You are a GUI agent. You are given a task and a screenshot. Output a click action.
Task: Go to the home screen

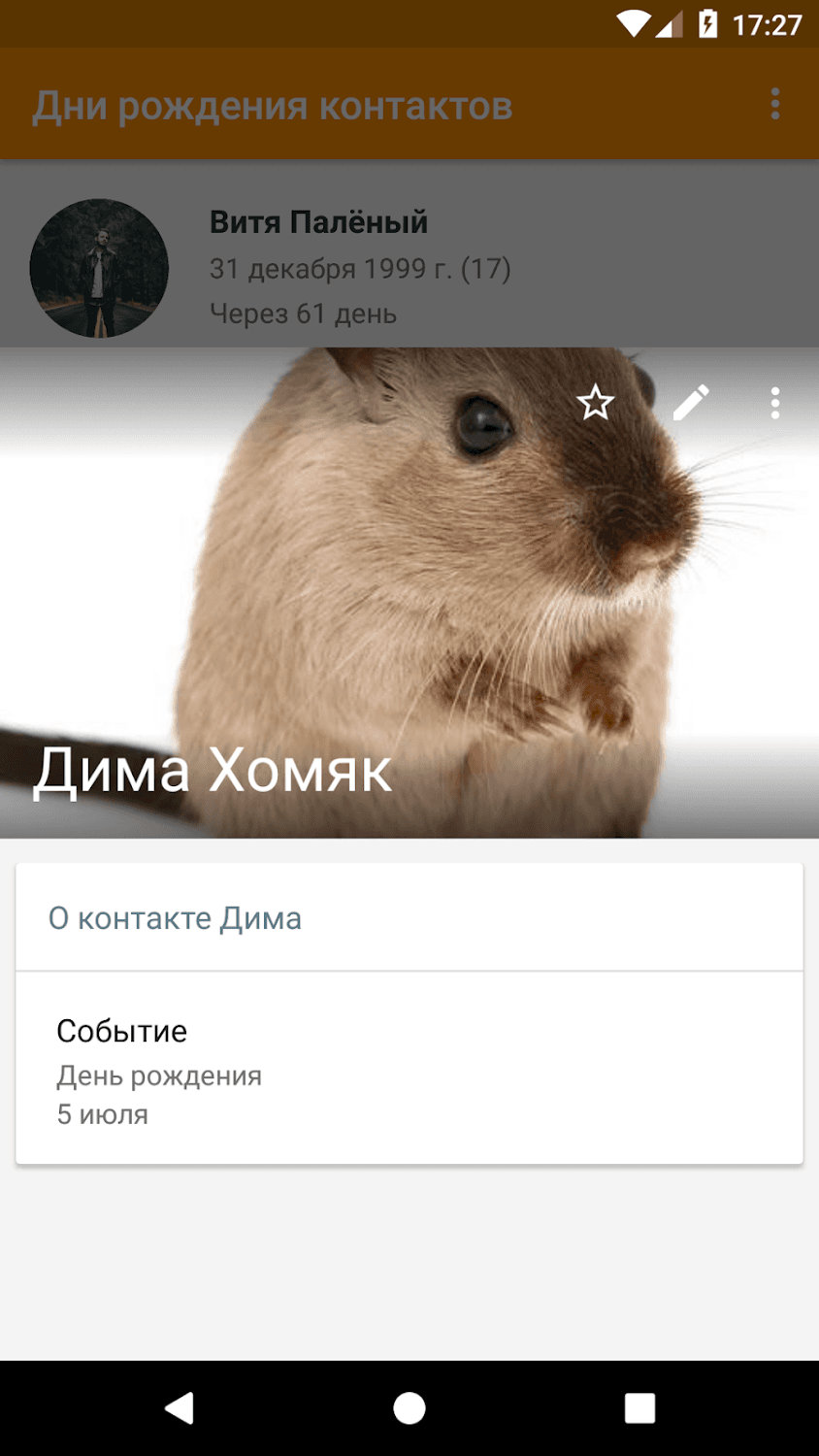pos(409,1407)
